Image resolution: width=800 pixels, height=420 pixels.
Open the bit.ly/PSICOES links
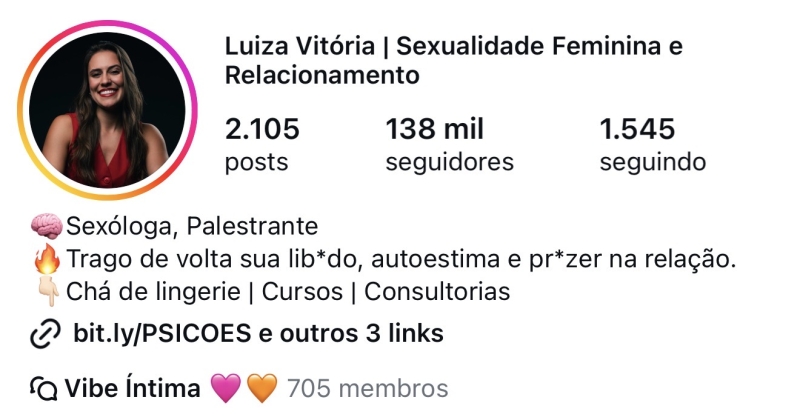pyautogui.click(x=258, y=333)
